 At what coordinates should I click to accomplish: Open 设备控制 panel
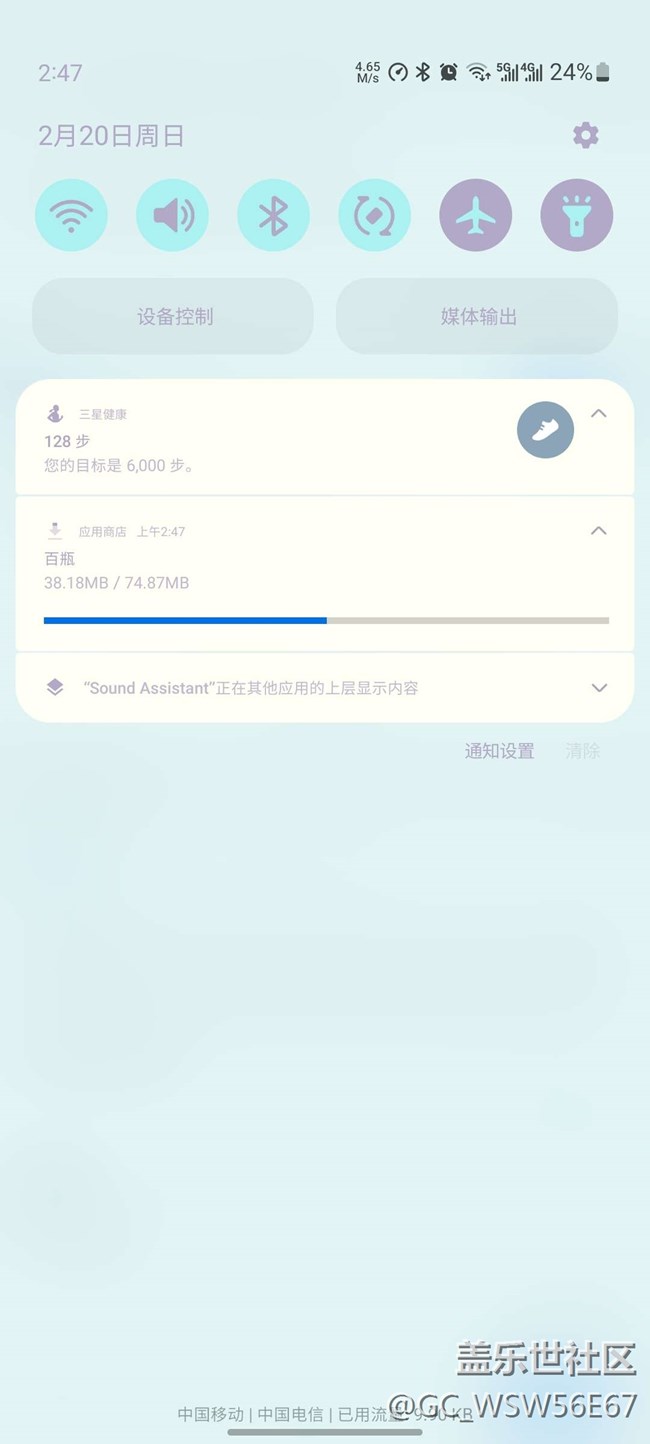click(x=174, y=317)
